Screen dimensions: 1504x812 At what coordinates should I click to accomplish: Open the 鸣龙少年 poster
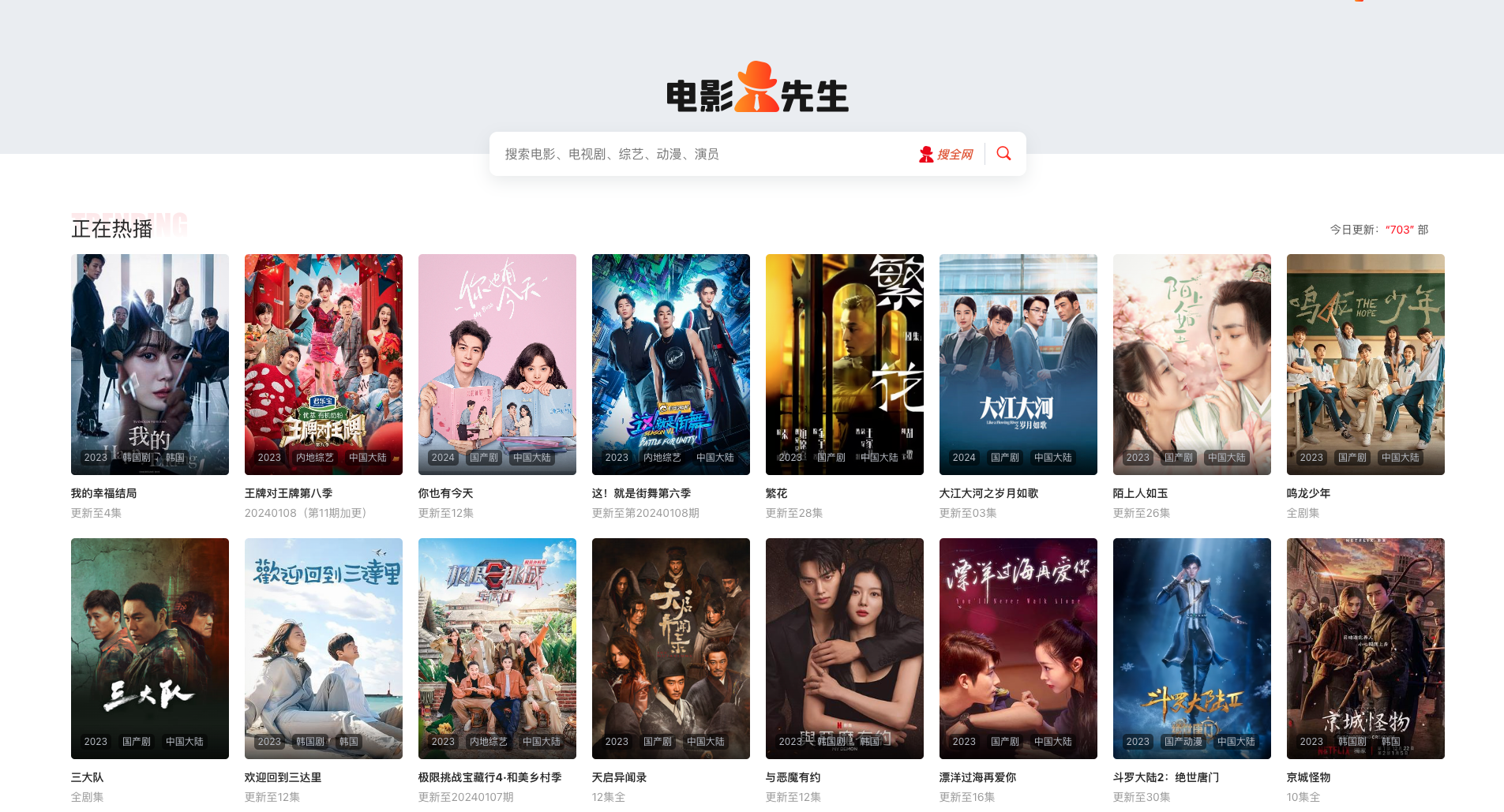tap(1366, 364)
